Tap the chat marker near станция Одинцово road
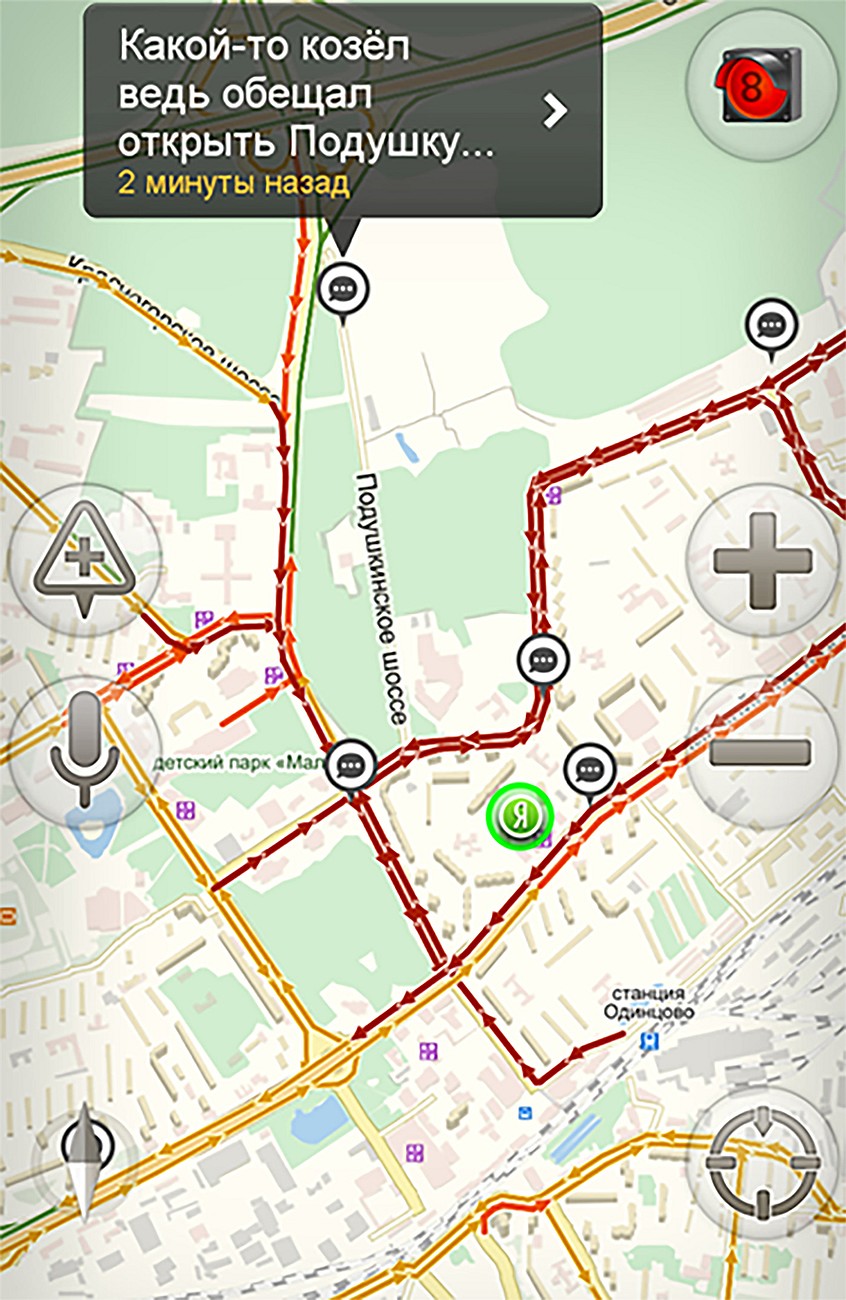This screenshot has height=1300, width=846. coord(591,769)
